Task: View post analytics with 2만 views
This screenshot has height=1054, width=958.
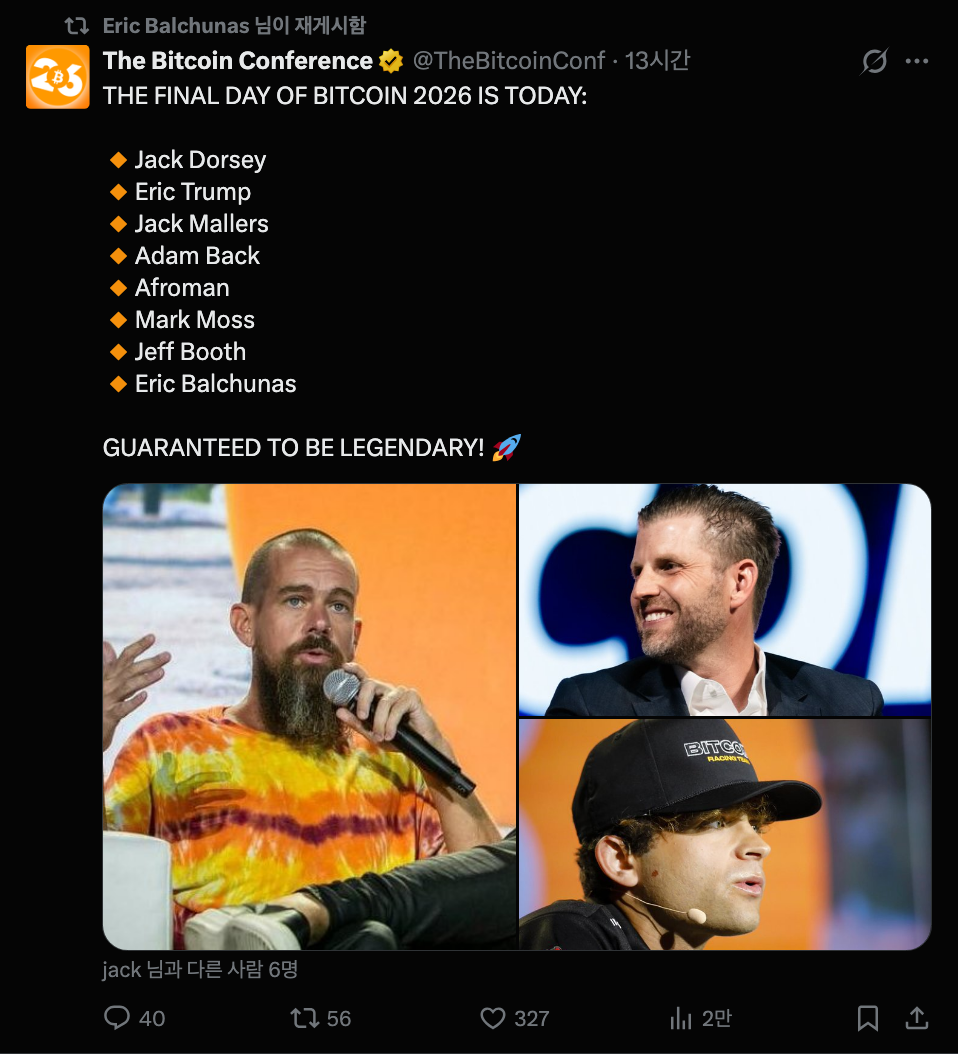Action: pyautogui.click(x=682, y=1018)
